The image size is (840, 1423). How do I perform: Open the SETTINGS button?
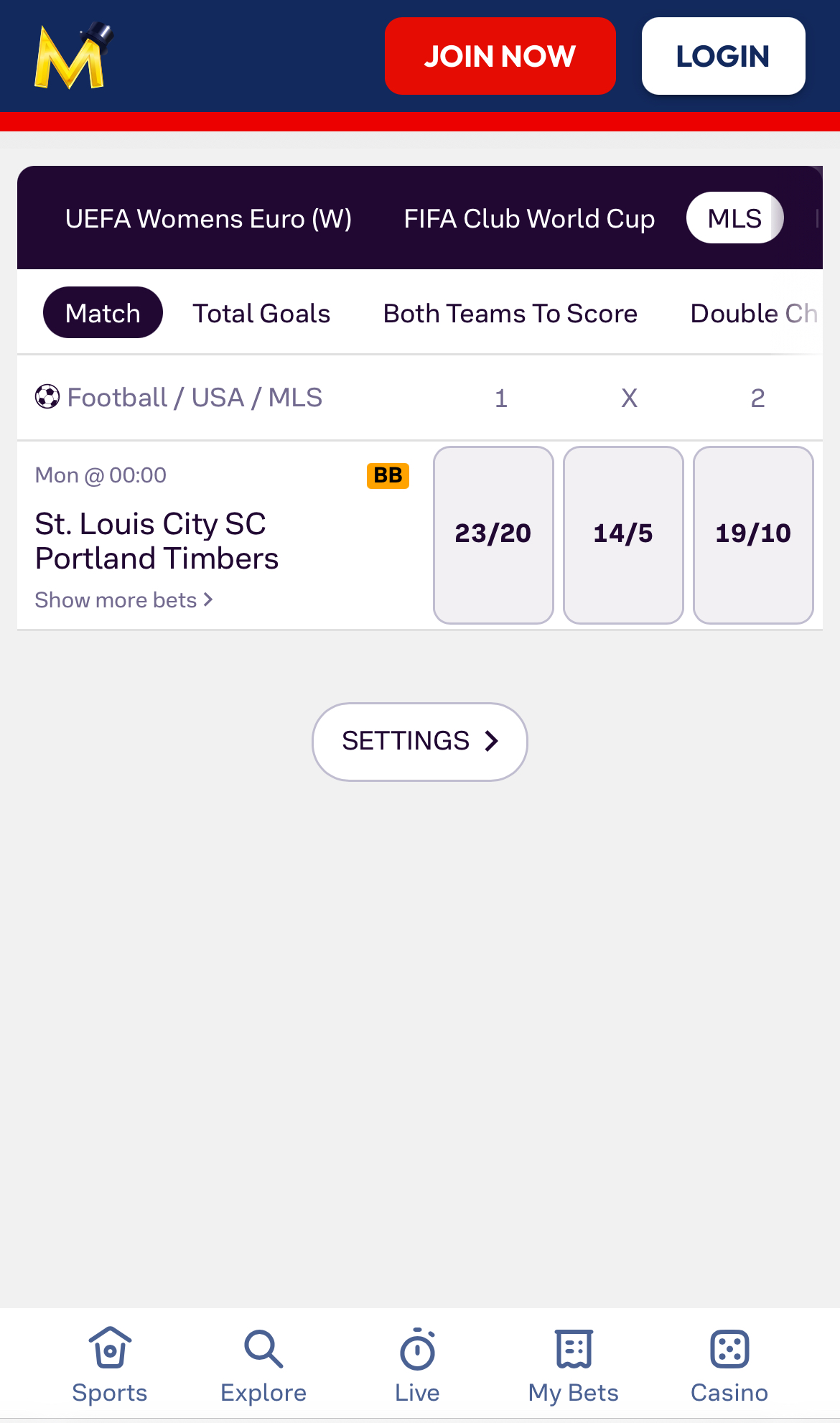(419, 741)
